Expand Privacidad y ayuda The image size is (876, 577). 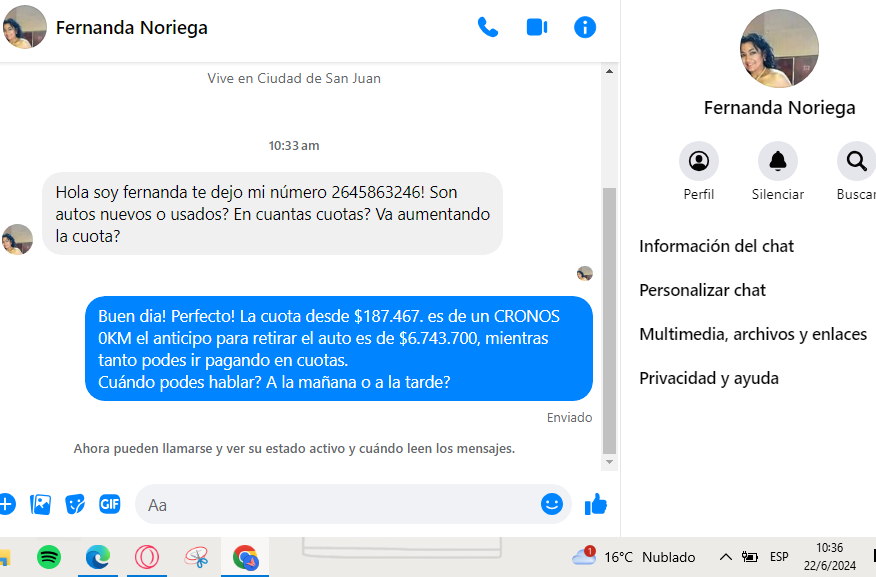point(708,378)
